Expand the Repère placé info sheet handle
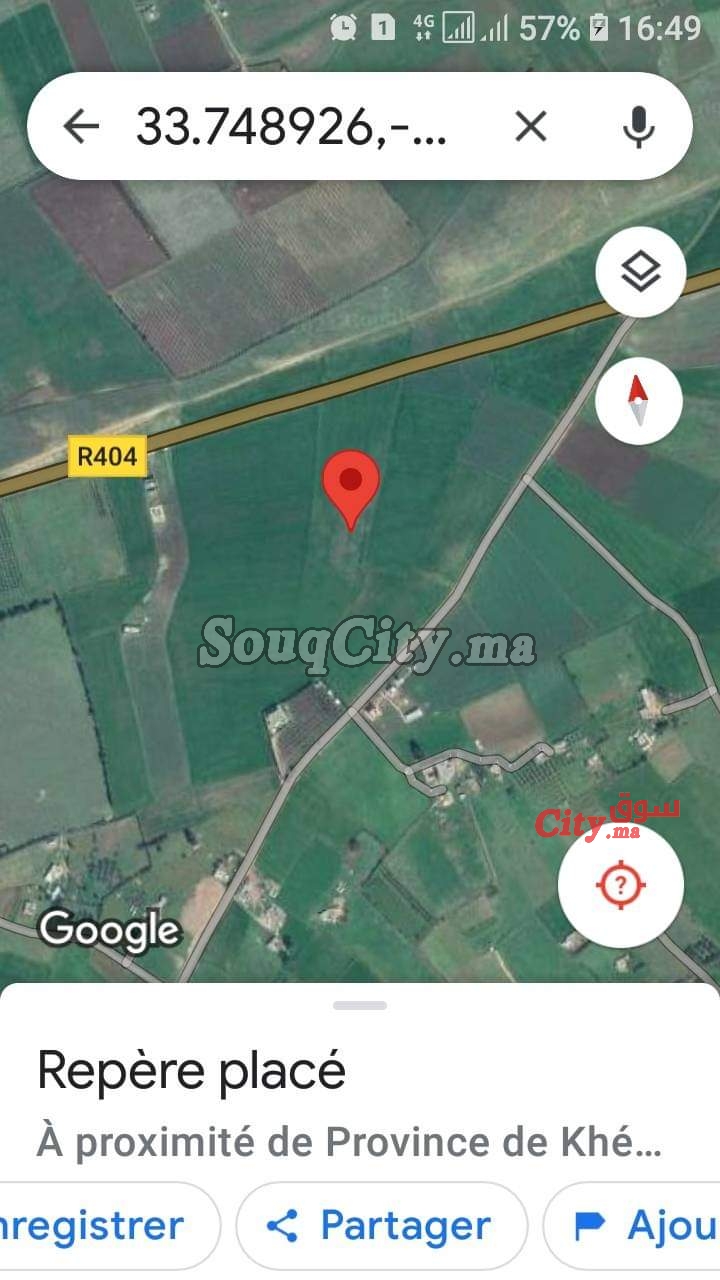 (x=360, y=1005)
